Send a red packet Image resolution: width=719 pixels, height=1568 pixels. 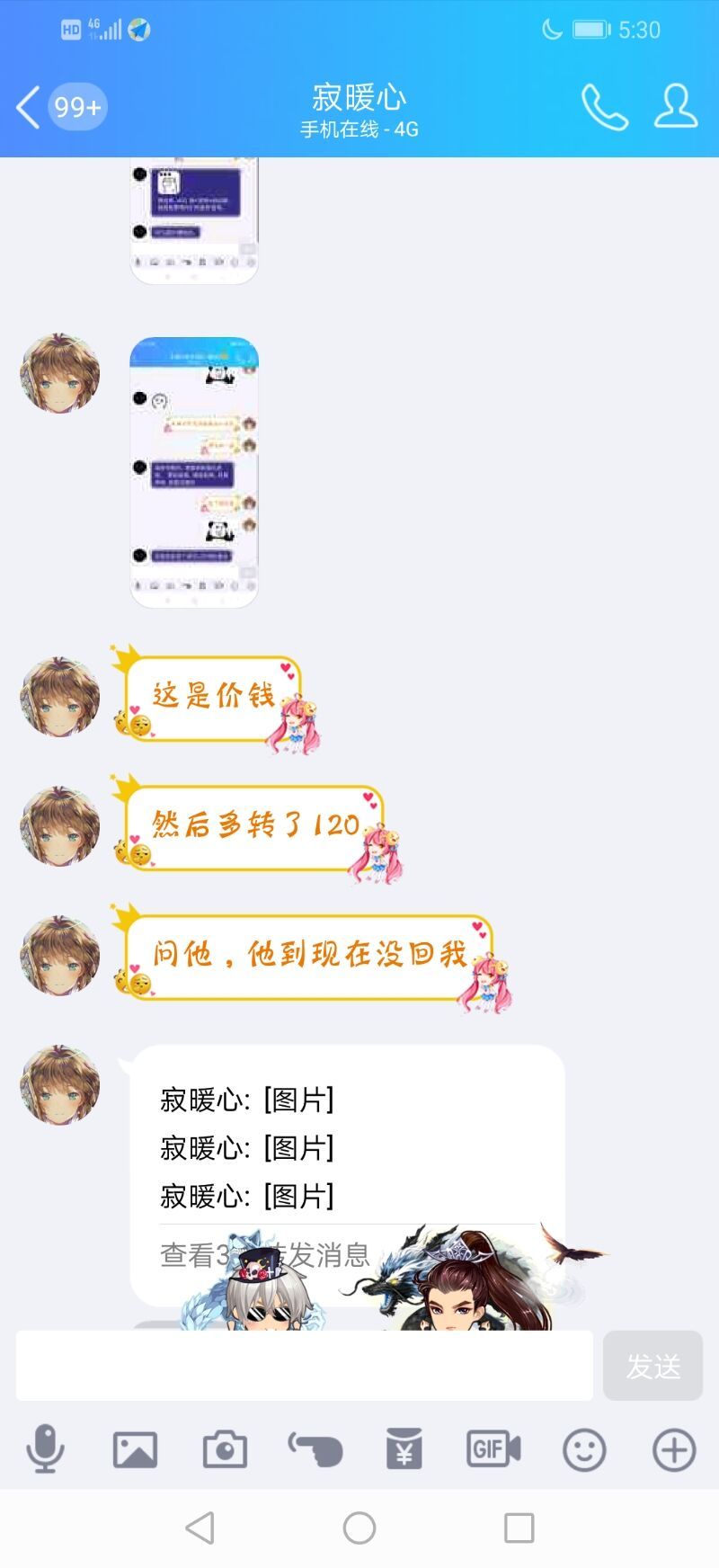[x=404, y=1449]
